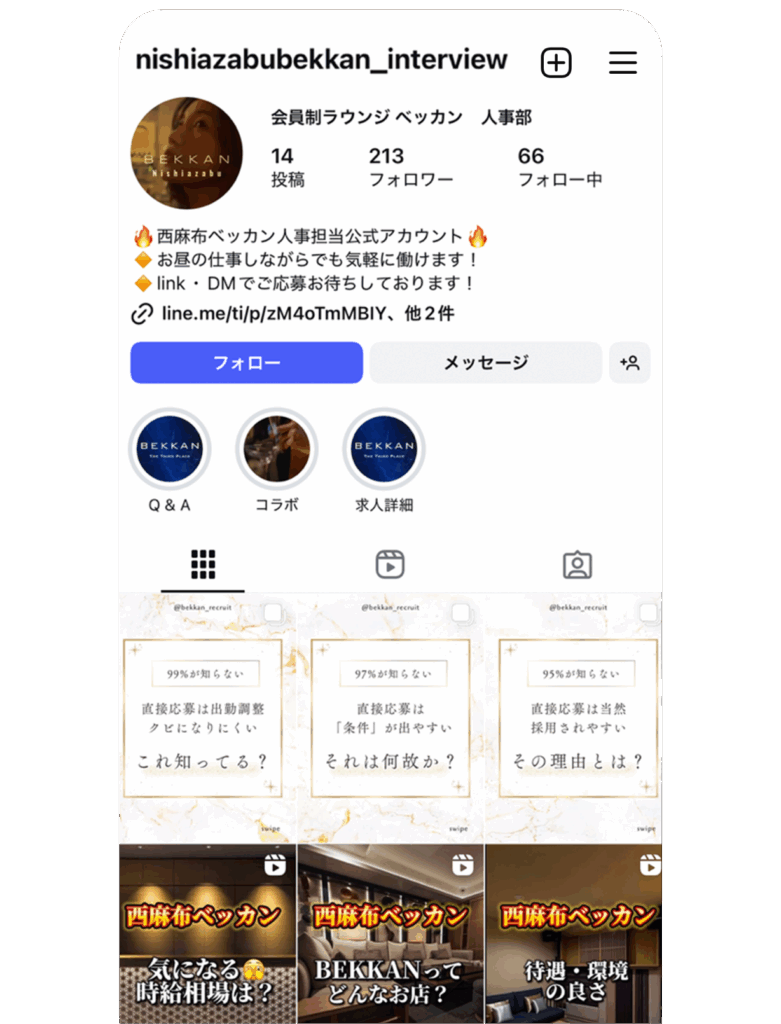Open the コラボ story highlight

pos(277,448)
